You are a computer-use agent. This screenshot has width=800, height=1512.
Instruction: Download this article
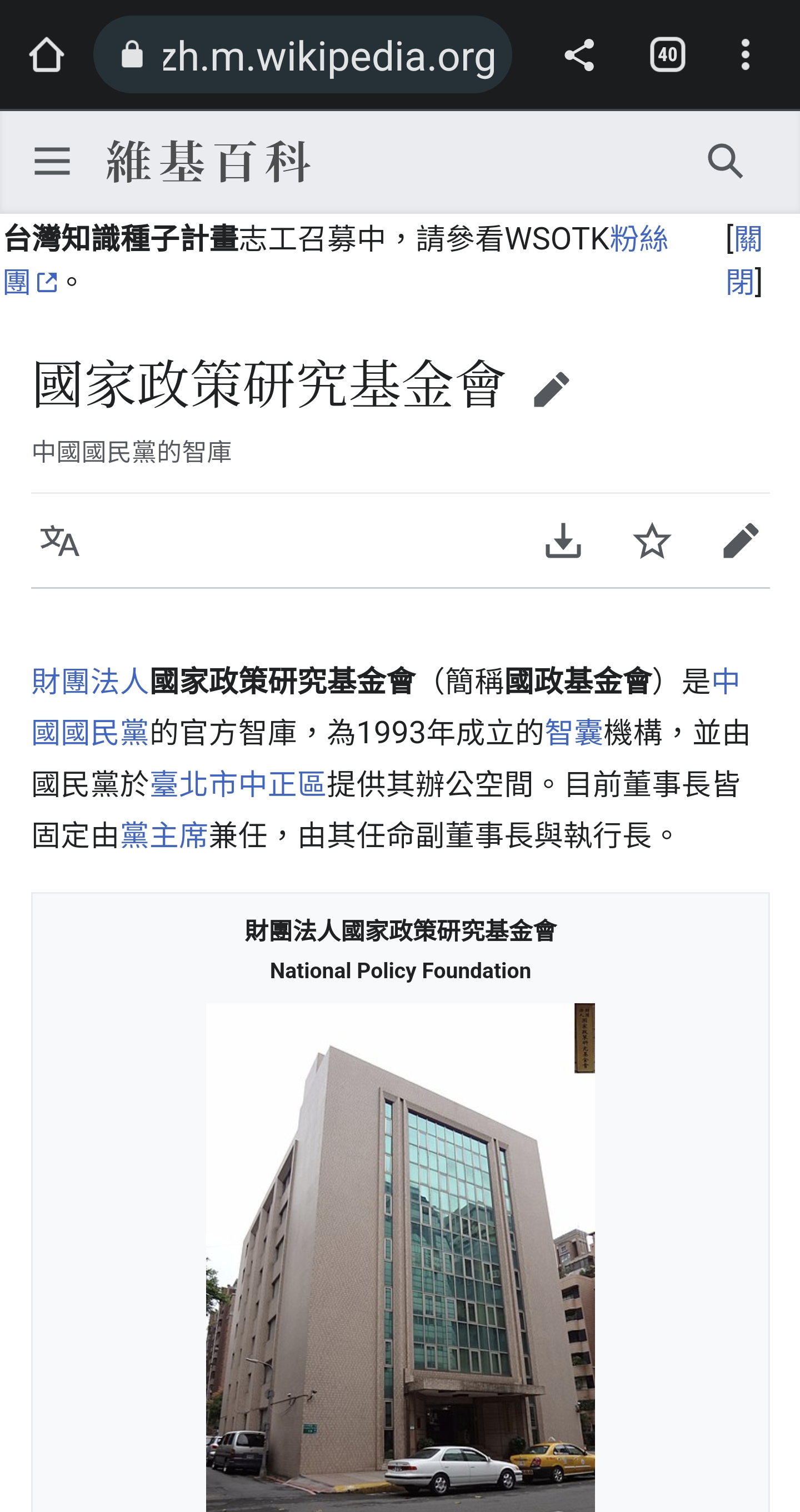(x=563, y=540)
